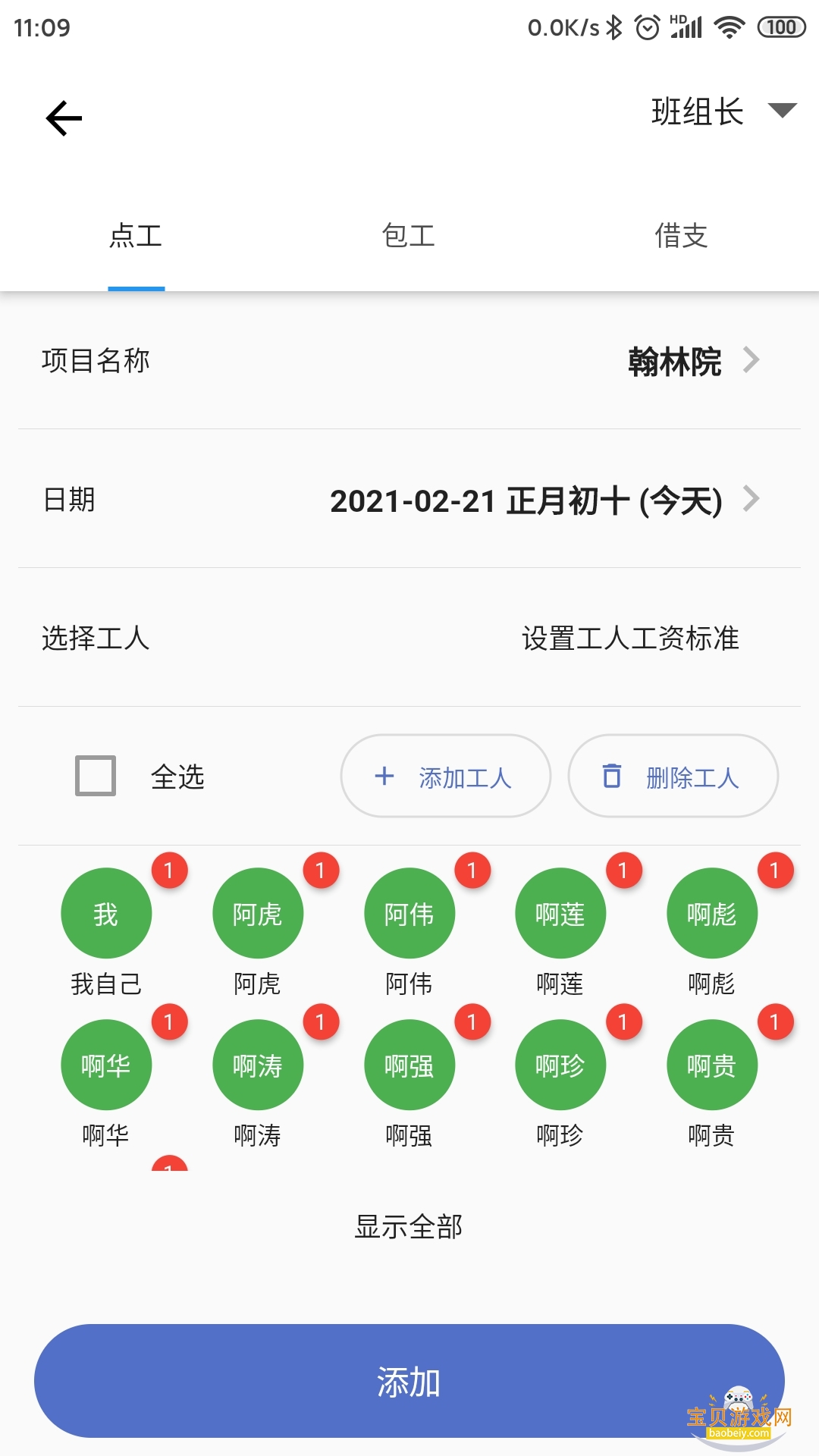
Task: Select worker 啊珍
Action: (x=560, y=1065)
